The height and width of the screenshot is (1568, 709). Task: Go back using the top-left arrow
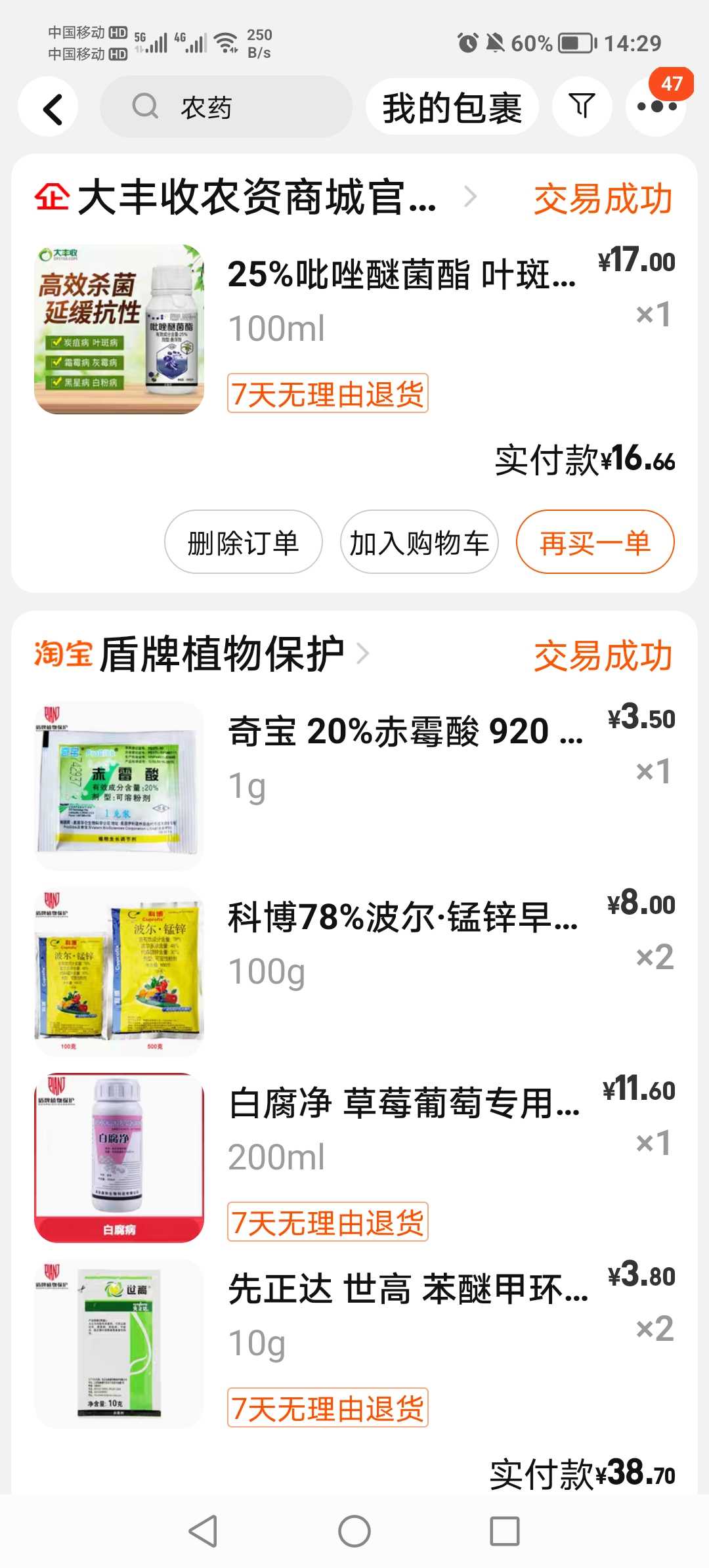coord(48,107)
